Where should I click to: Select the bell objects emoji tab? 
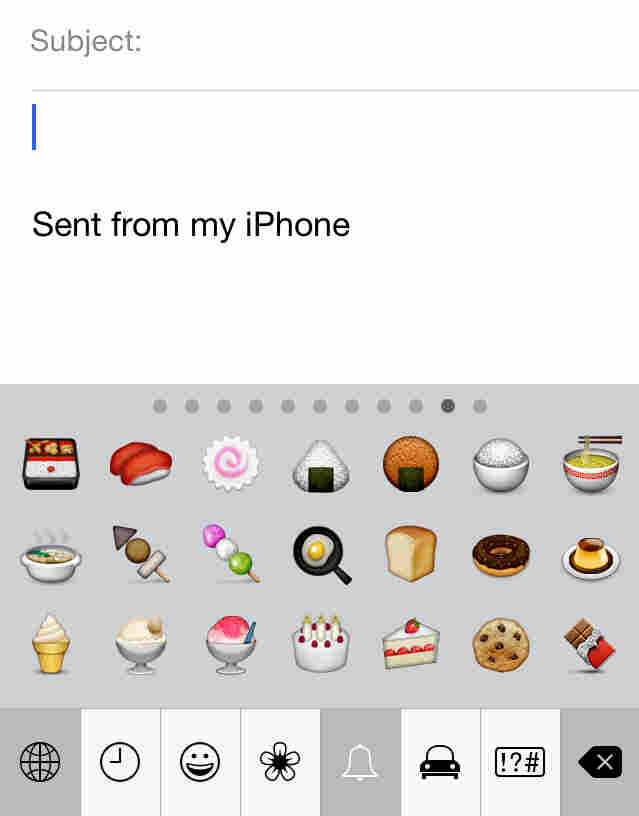(360, 763)
